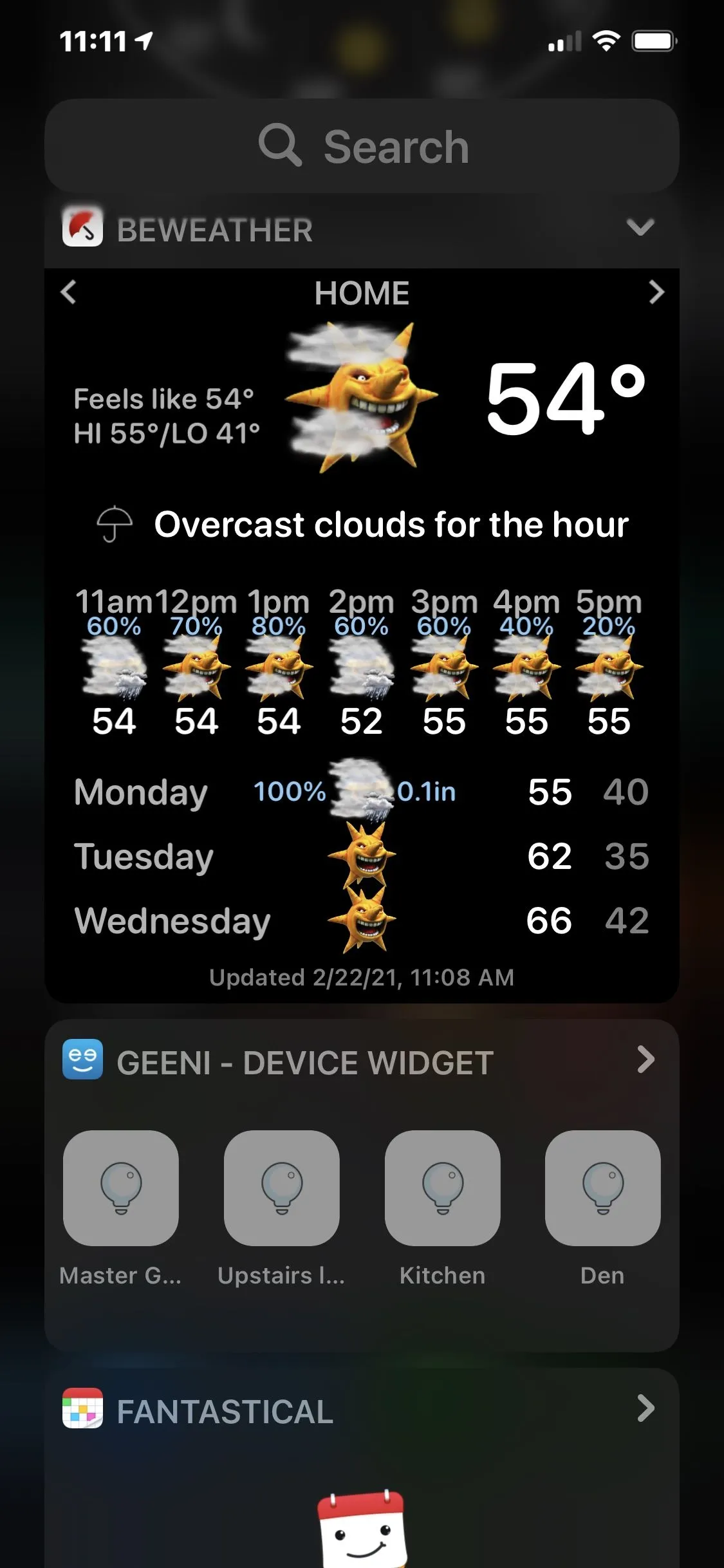This screenshot has width=724, height=1568.
Task: Expand the Geeni device widget
Action: pos(645,1060)
